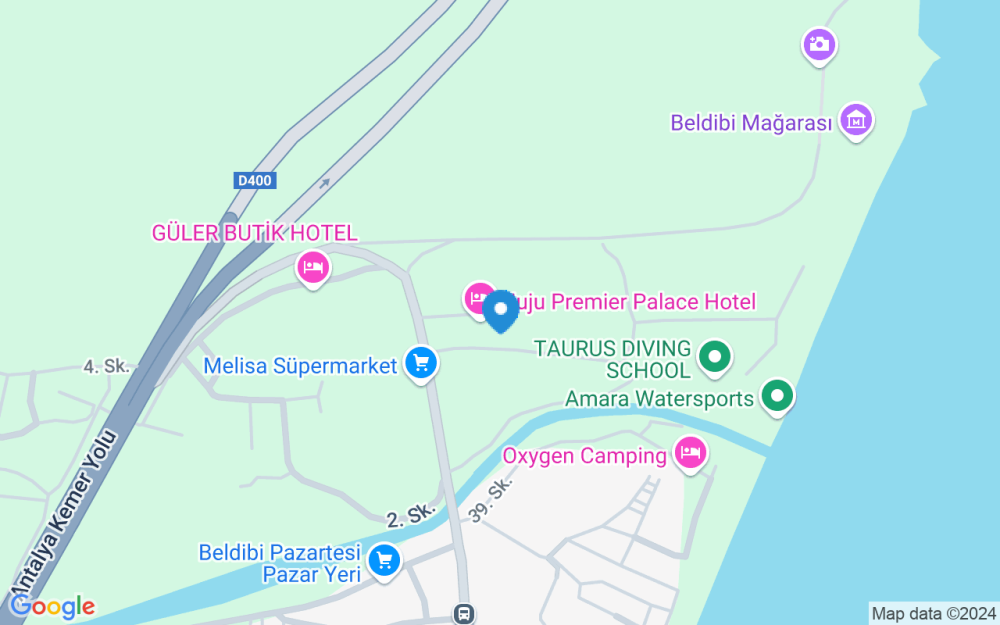
Task: Select the Beldibi Pazartesi Pazar Yeri pin
Action: coord(384,560)
